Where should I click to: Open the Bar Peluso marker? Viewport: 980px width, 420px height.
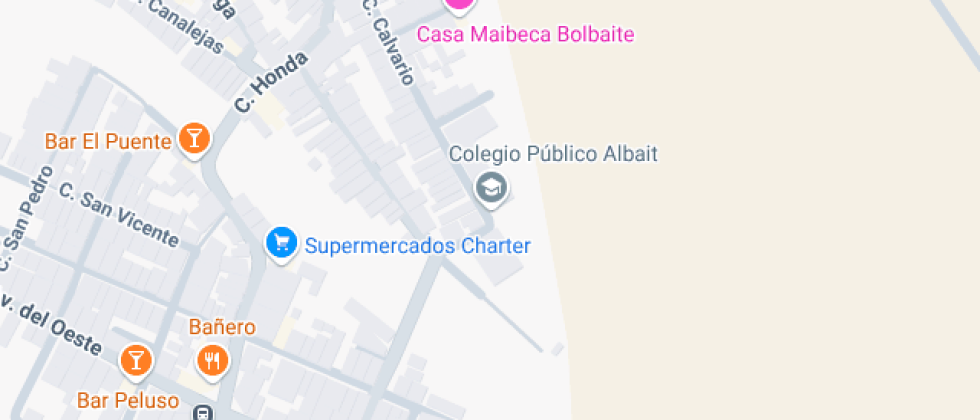[x=135, y=359]
